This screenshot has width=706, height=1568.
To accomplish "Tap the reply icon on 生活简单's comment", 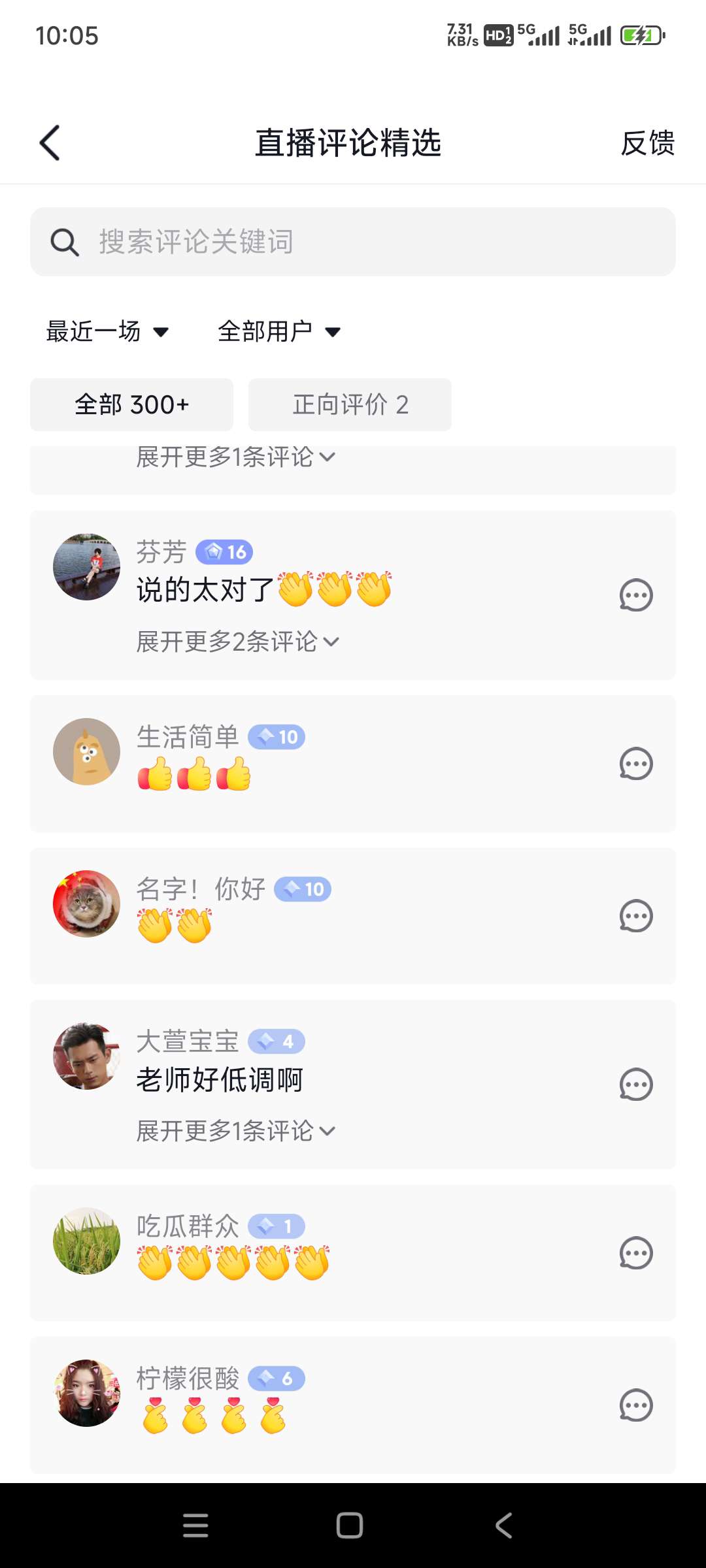I will (x=636, y=764).
